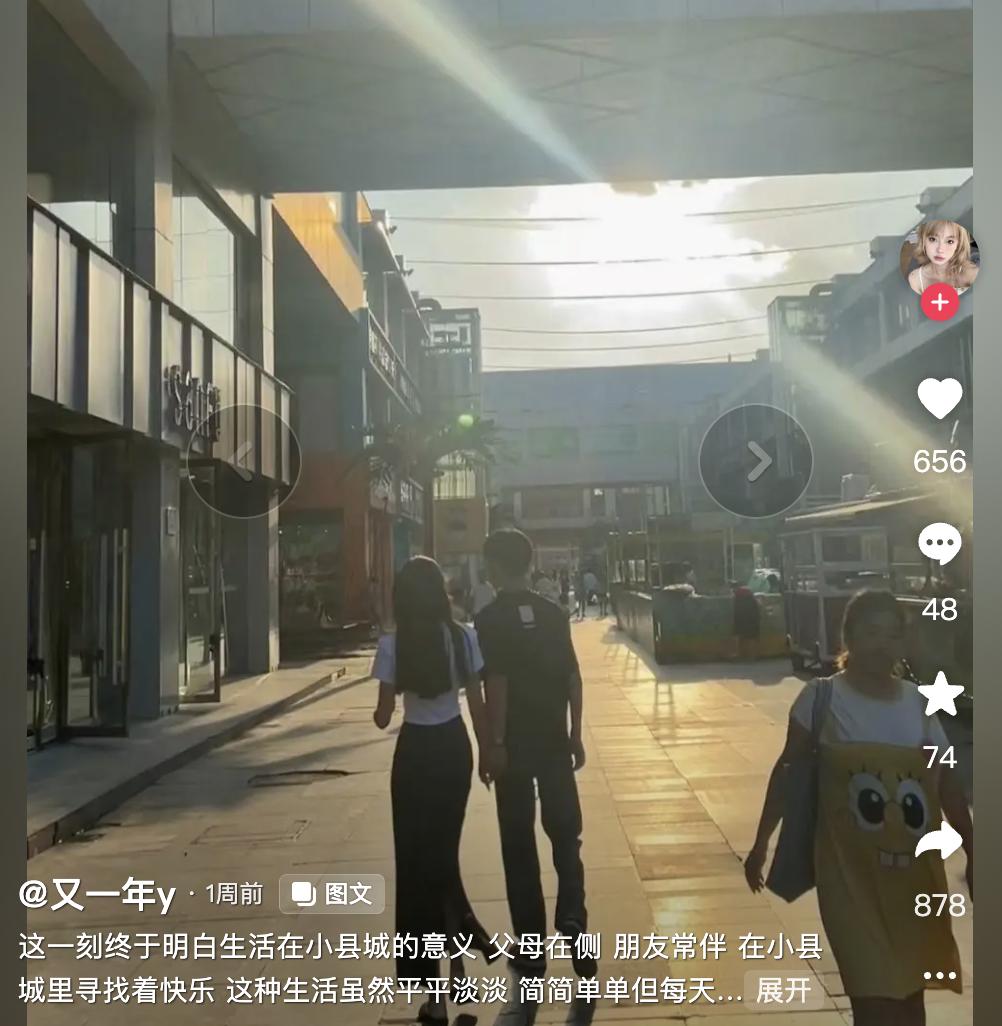Like this post with the heart icon

click(x=940, y=399)
